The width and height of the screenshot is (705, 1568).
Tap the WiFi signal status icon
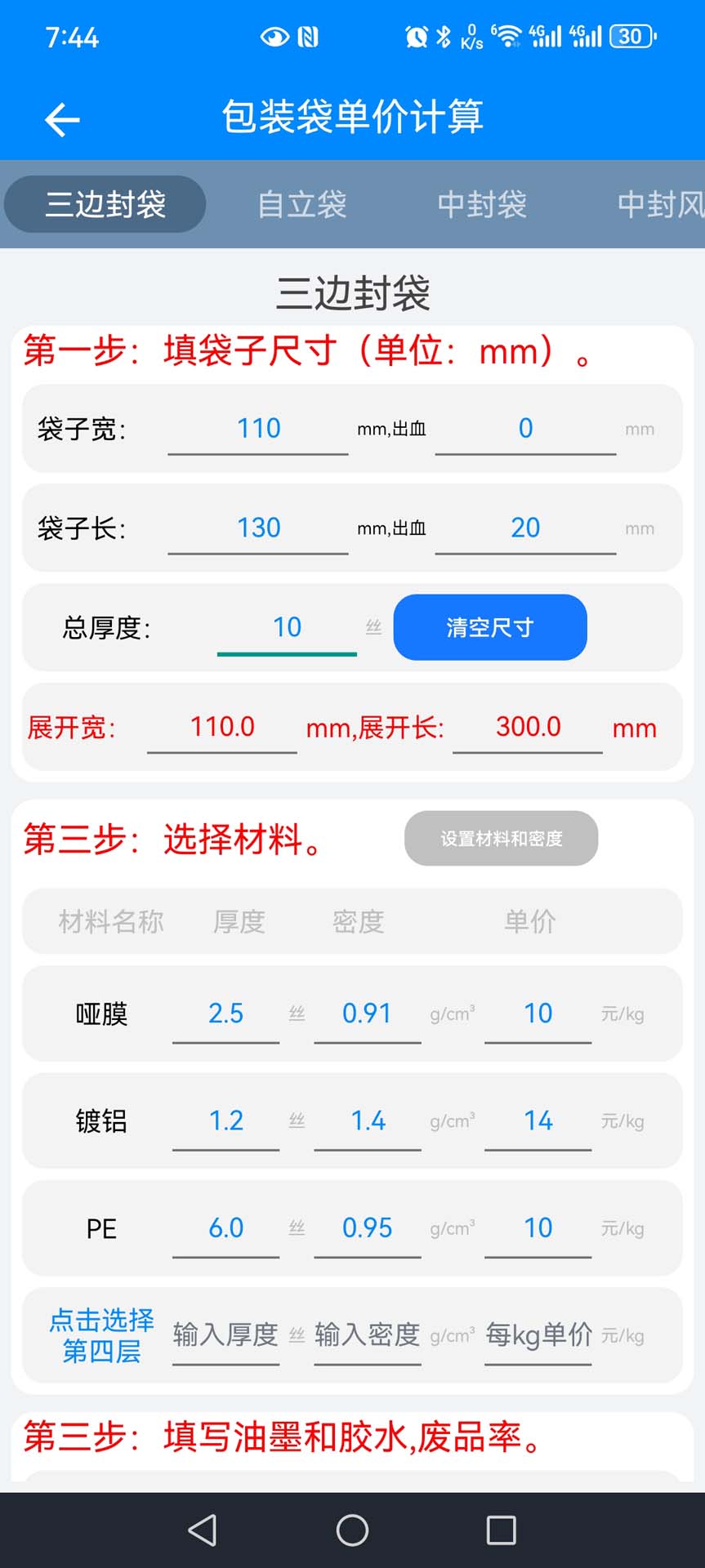pyautogui.click(x=506, y=35)
